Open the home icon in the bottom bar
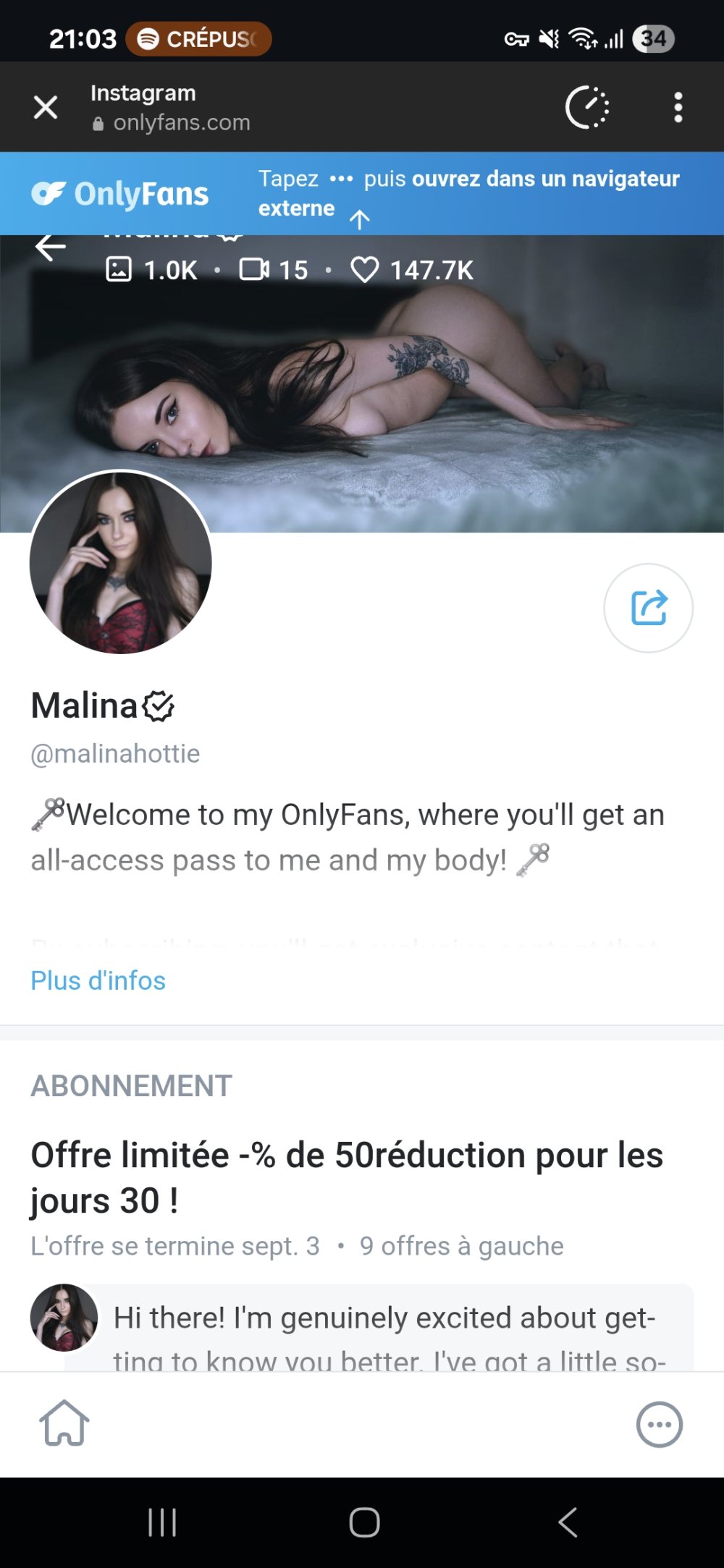724x1568 pixels. [64, 1423]
